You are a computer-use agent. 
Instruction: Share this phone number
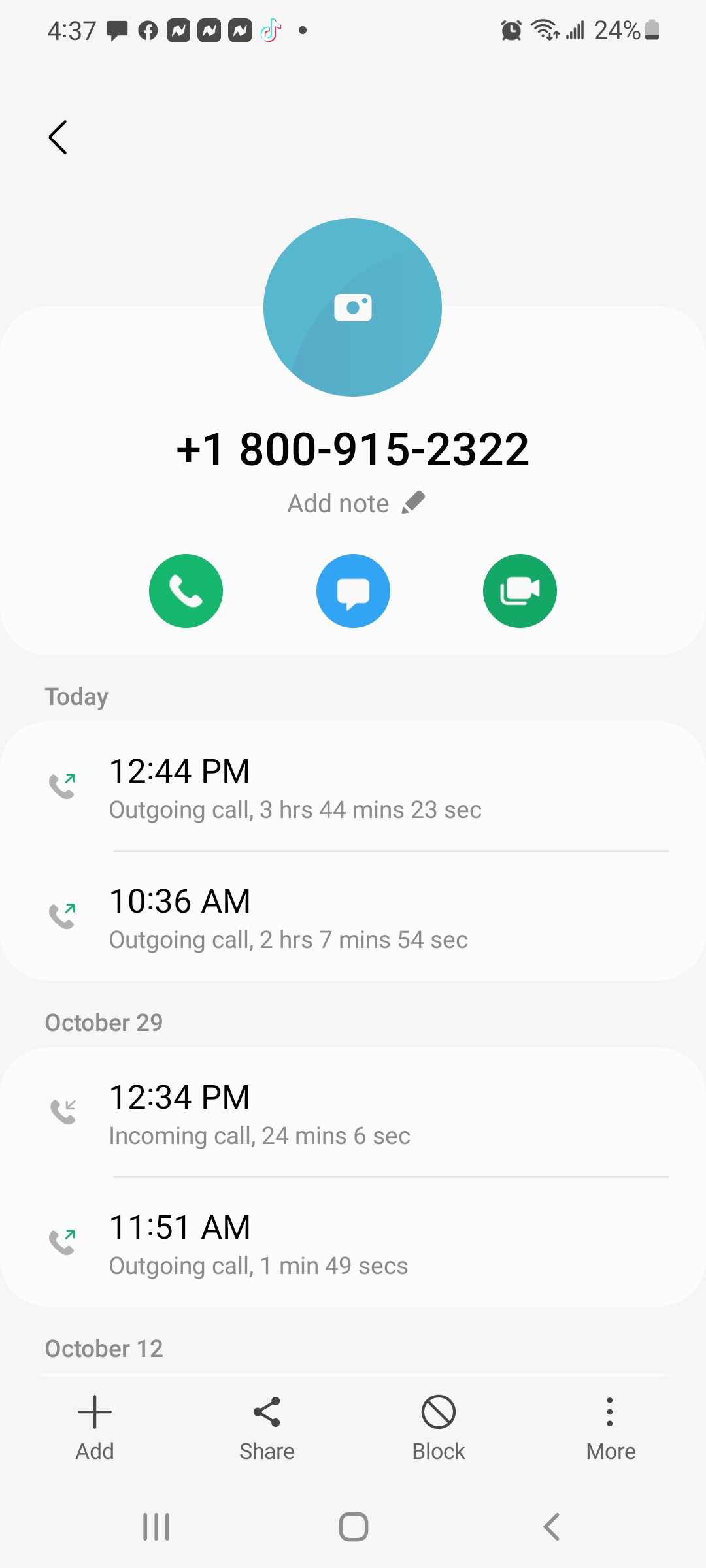(267, 1428)
